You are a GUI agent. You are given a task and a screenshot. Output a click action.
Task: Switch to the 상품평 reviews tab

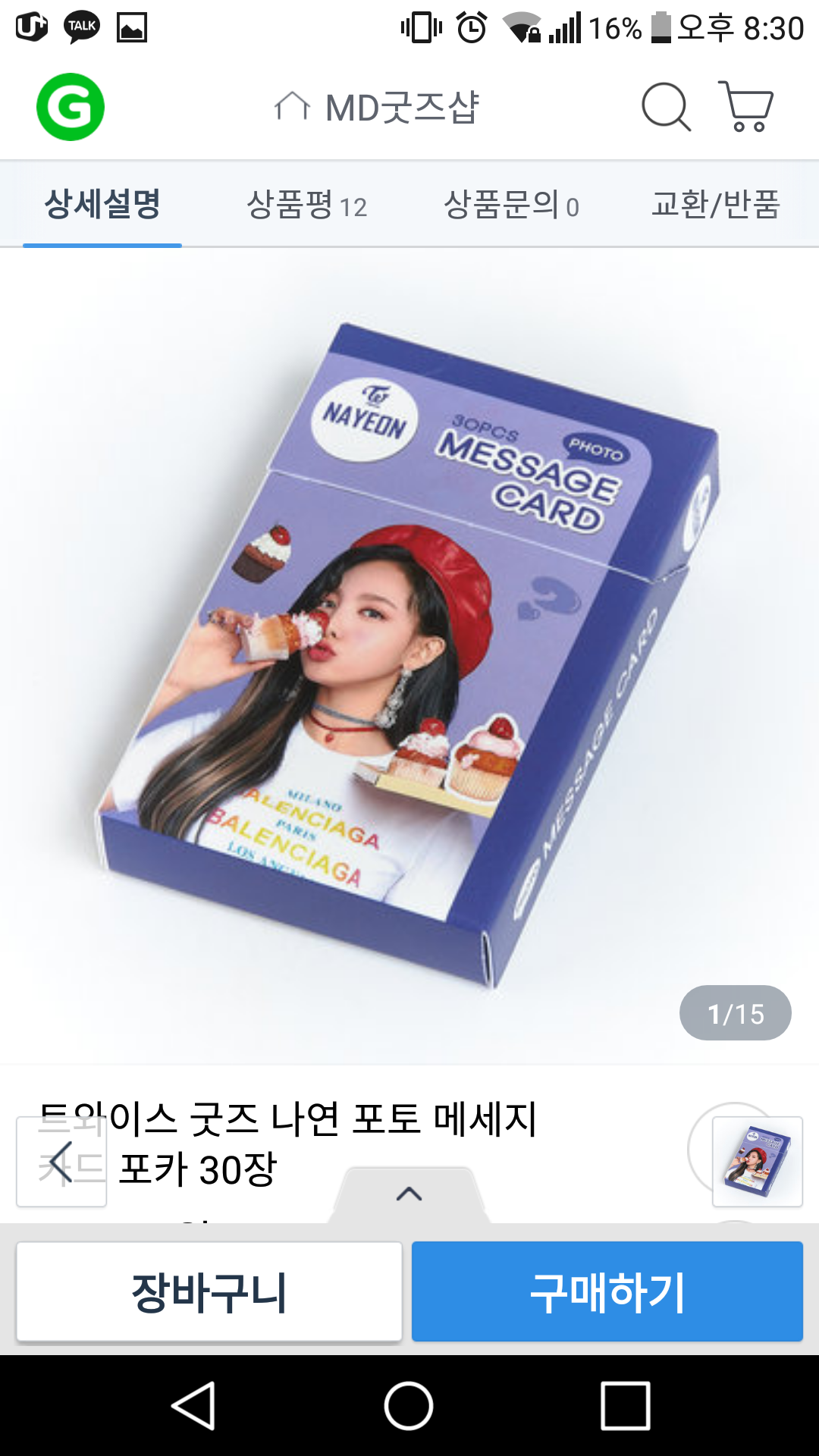coord(307,204)
